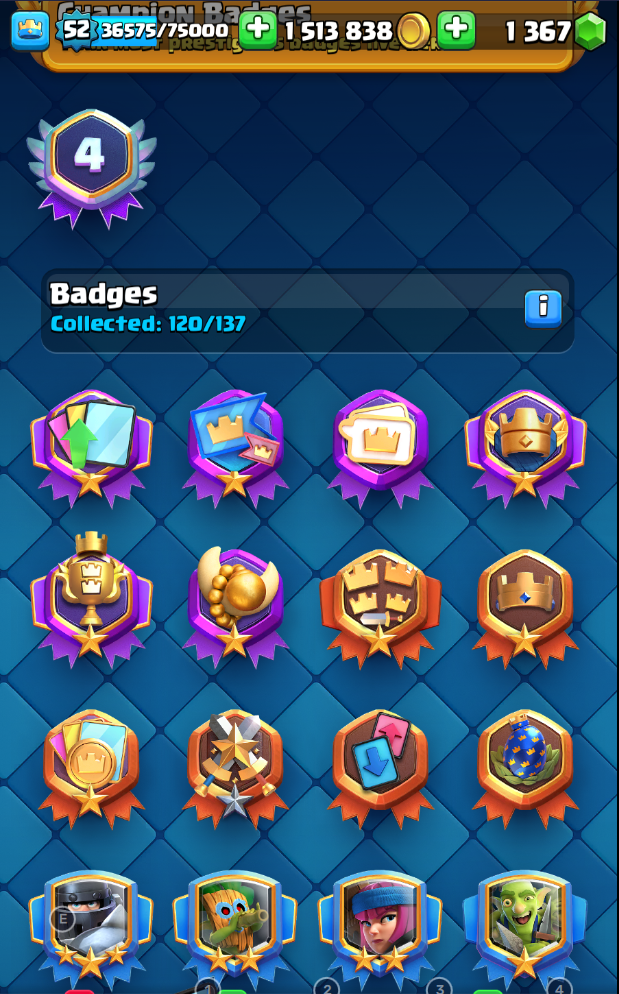Open the Archer mastery badge
Image resolution: width=619 pixels, height=994 pixels.
381,927
